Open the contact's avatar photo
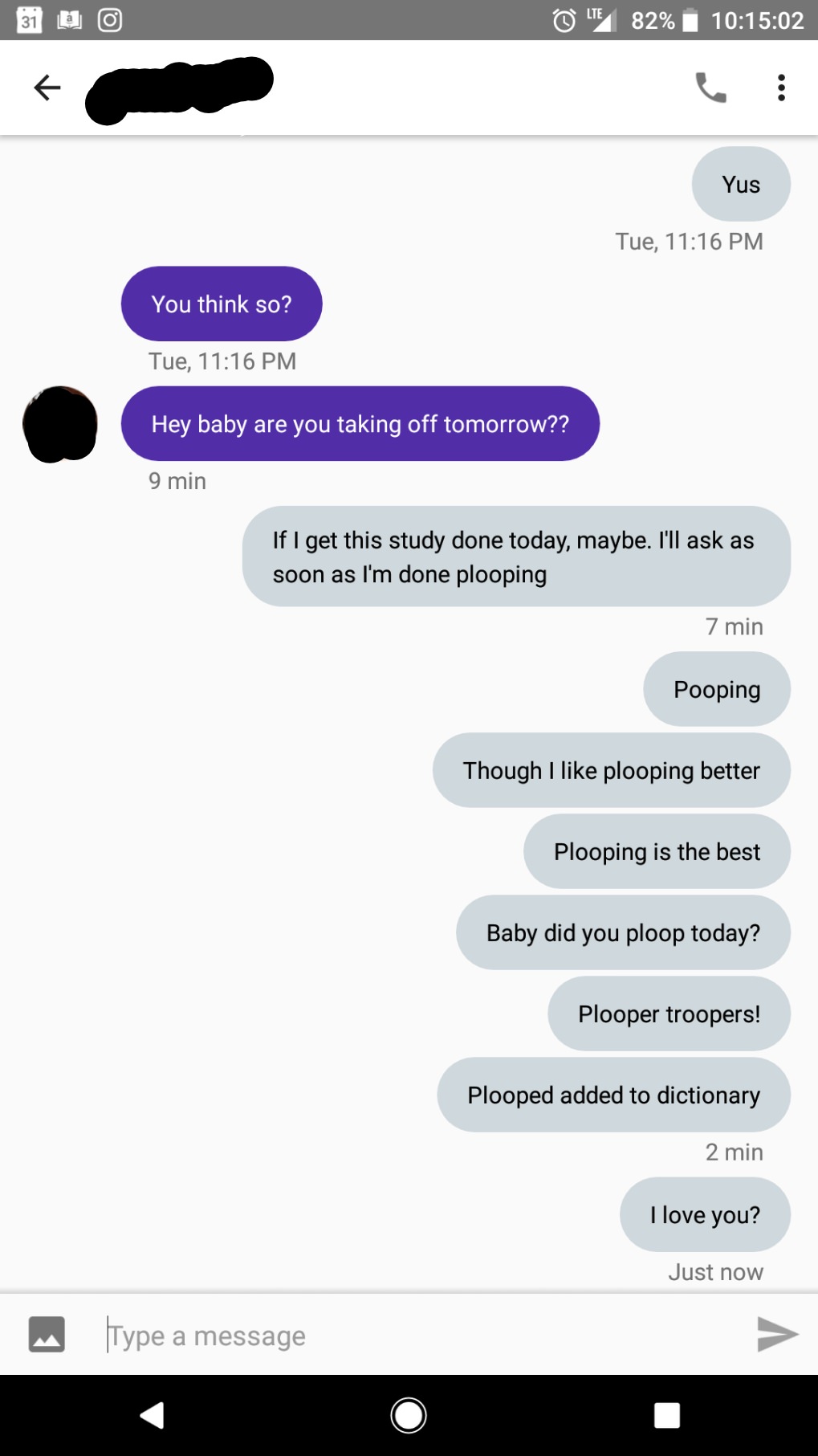Image resolution: width=818 pixels, height=1456 pixels. 60,424
